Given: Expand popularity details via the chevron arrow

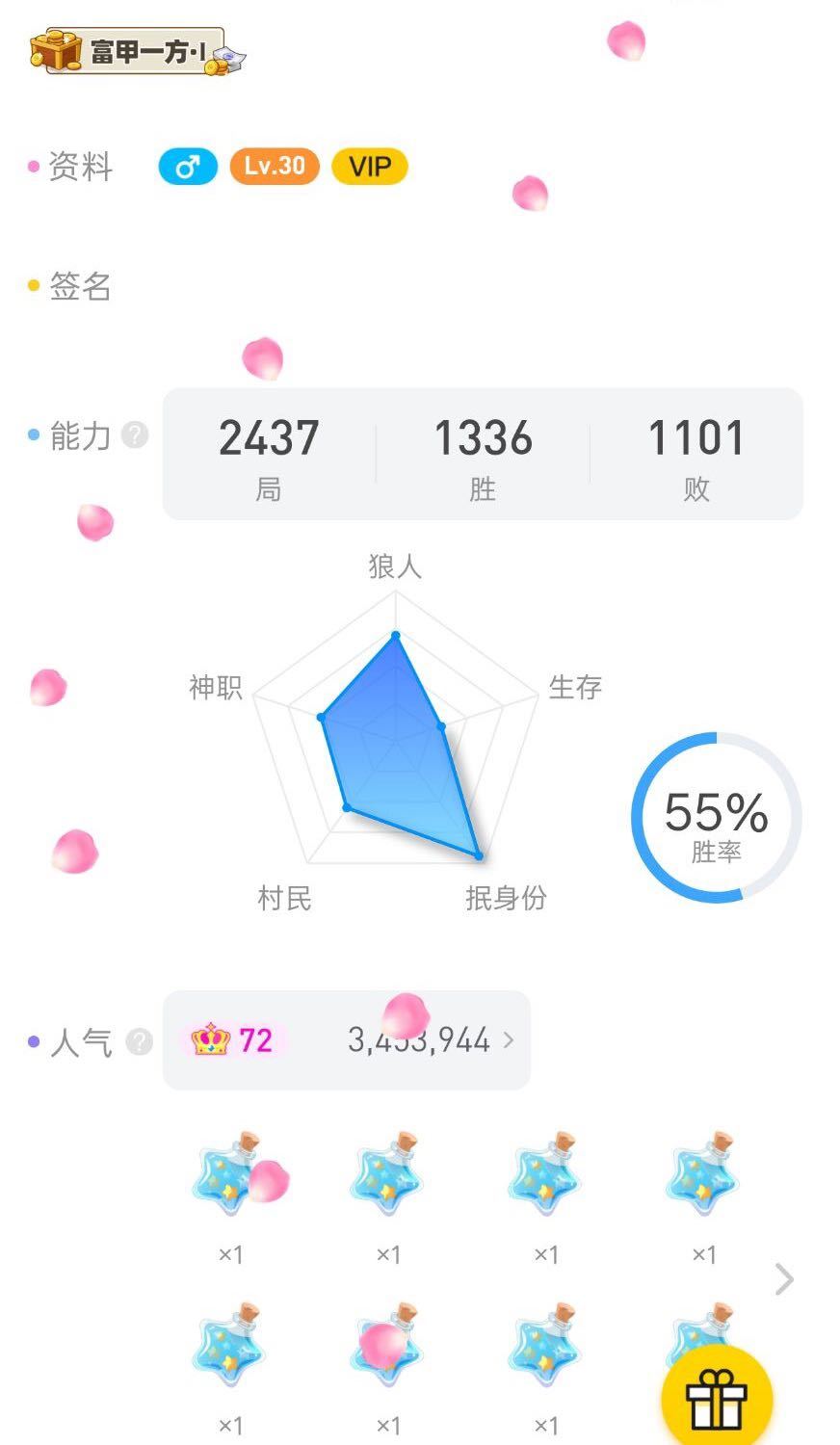Looking at the screenshot, I should (509, 1040).
